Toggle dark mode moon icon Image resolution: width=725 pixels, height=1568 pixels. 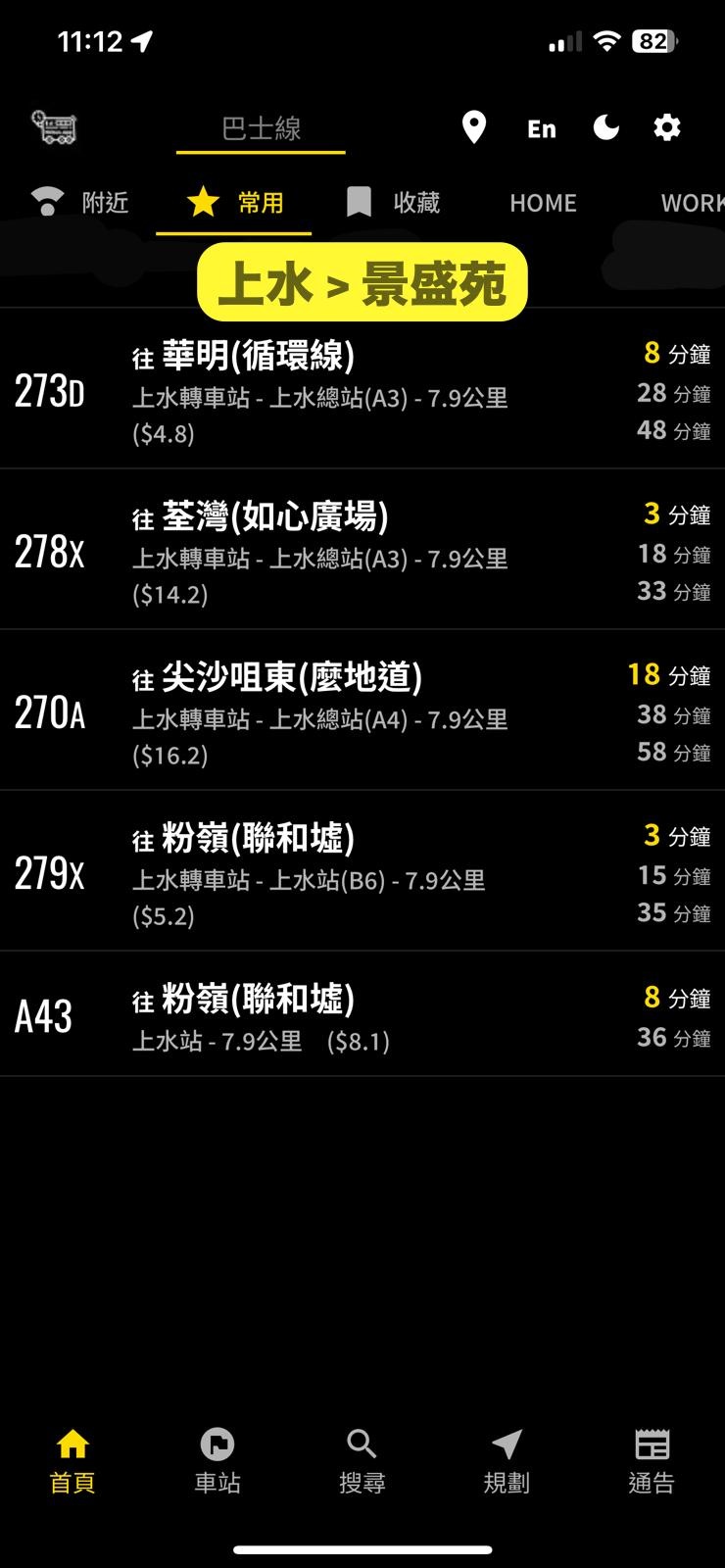click(x=606, y=127)
